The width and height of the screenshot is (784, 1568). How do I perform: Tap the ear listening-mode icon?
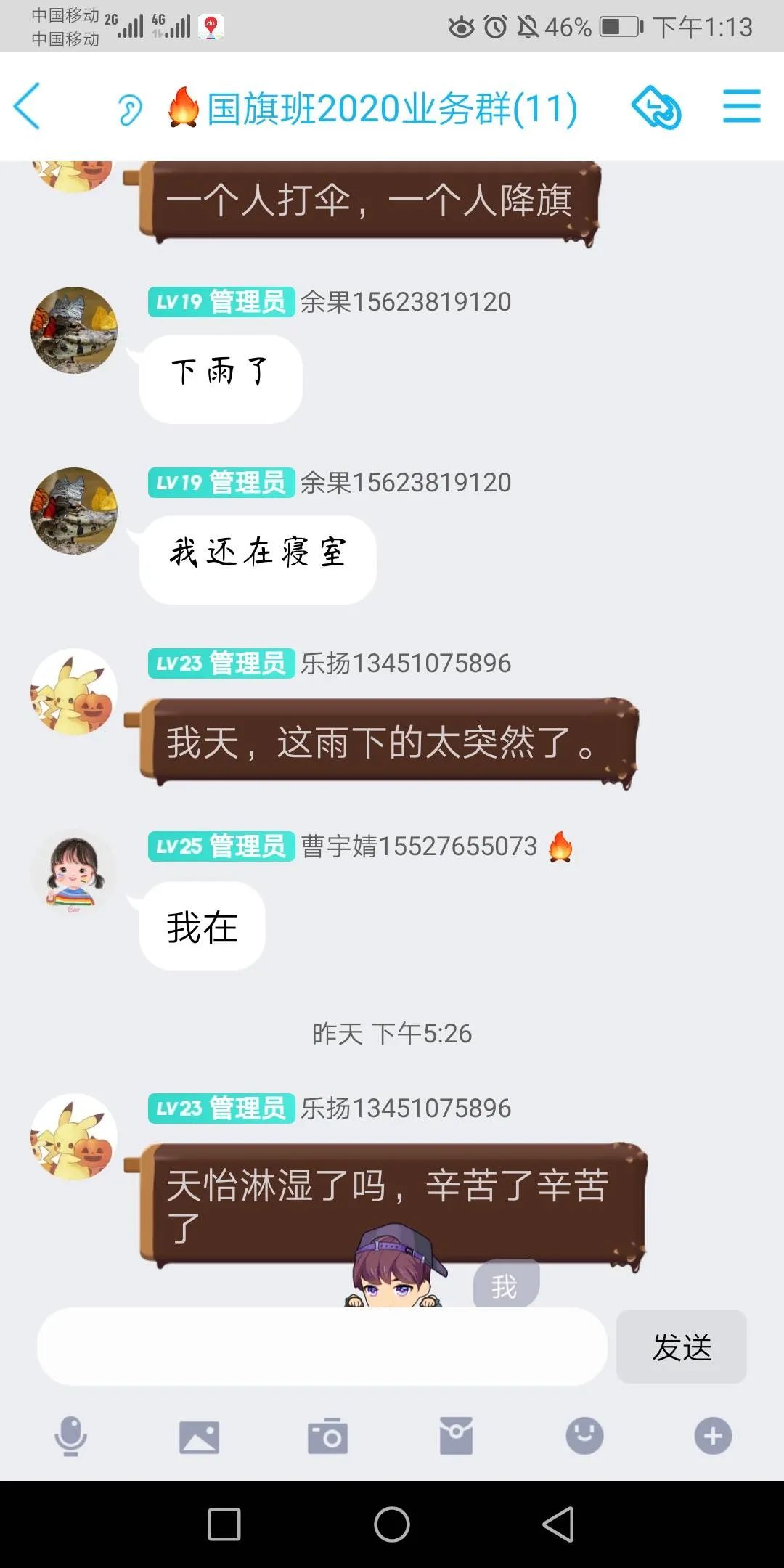tap(130, 110)
